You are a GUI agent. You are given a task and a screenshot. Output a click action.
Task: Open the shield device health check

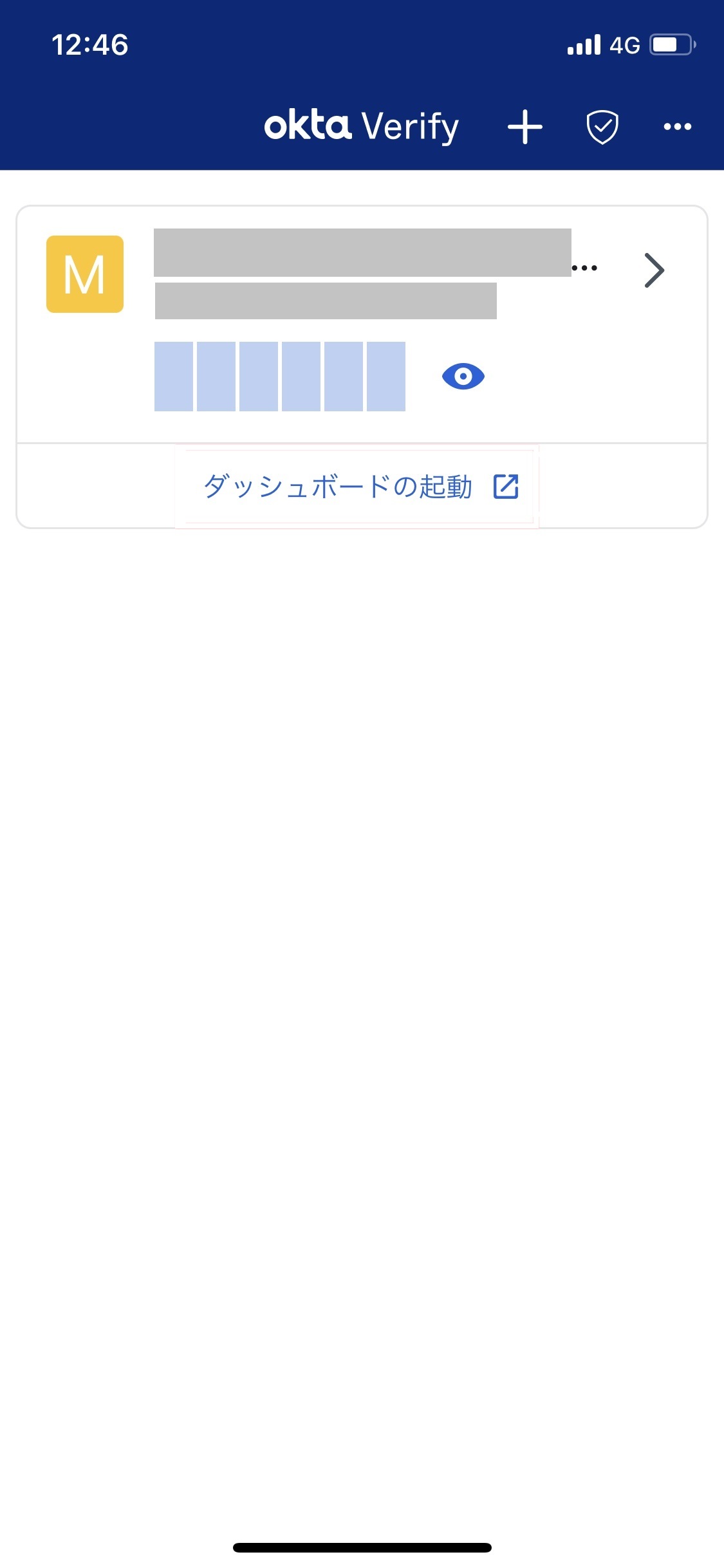[x=602, y=127]
